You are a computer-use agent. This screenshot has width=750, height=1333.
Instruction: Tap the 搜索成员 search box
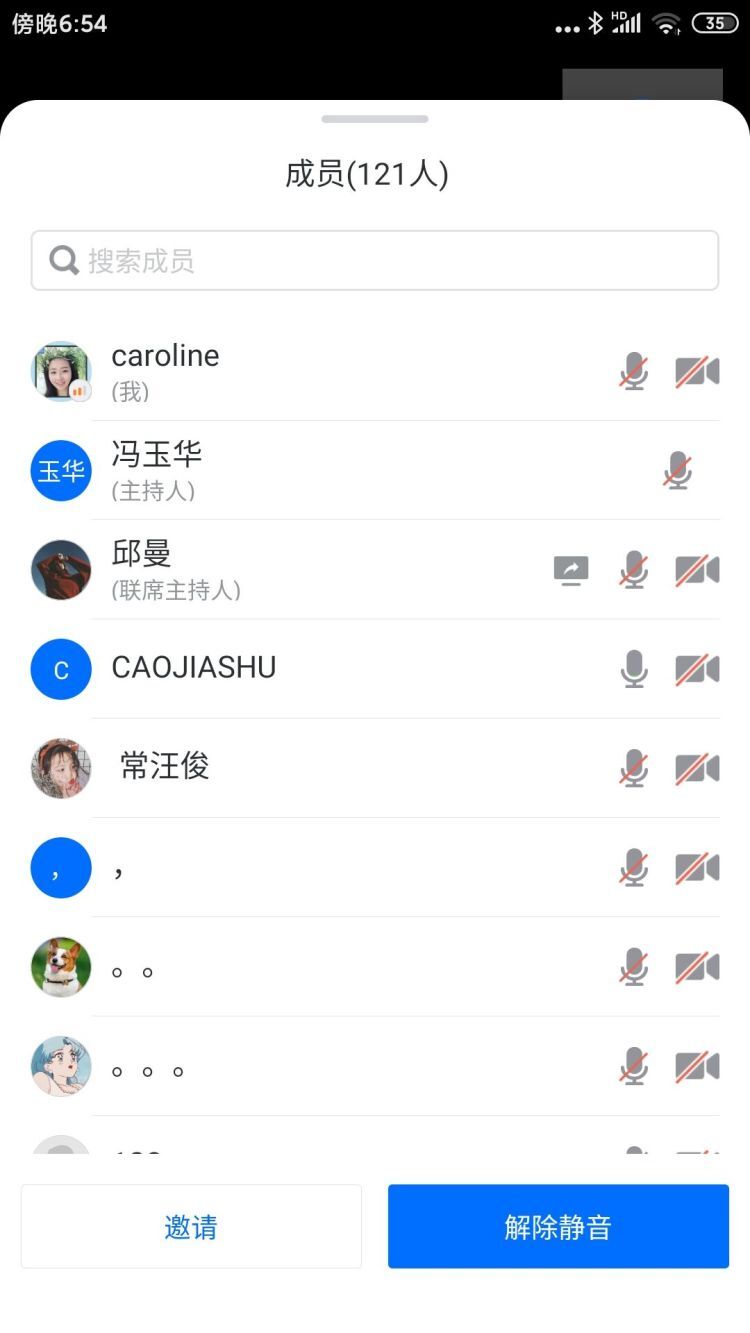(x=375, y=261)
